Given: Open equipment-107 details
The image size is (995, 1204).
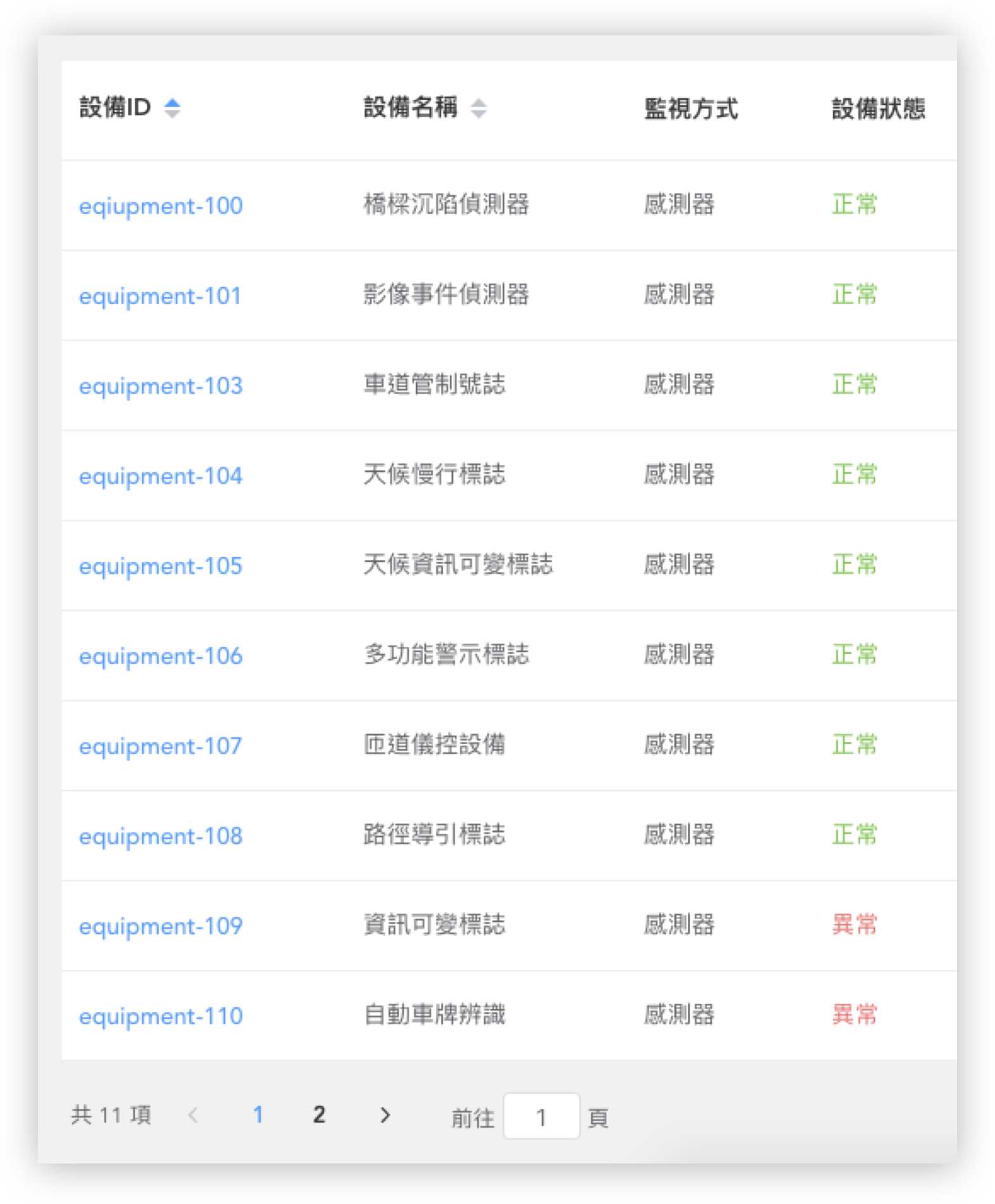Looking at the screenshot, I should tap(160, 746).
